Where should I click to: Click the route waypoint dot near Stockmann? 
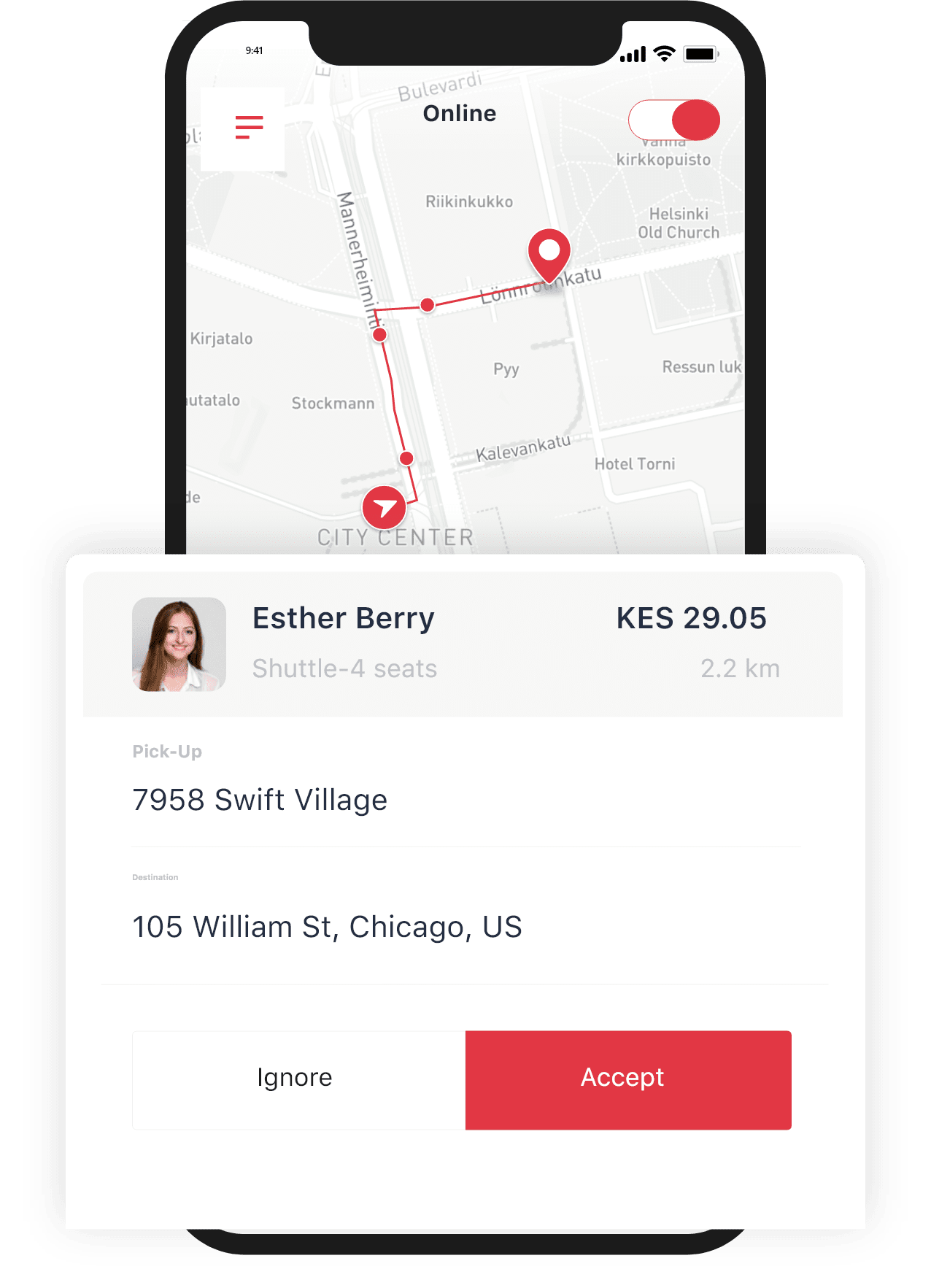coord(406,457)
